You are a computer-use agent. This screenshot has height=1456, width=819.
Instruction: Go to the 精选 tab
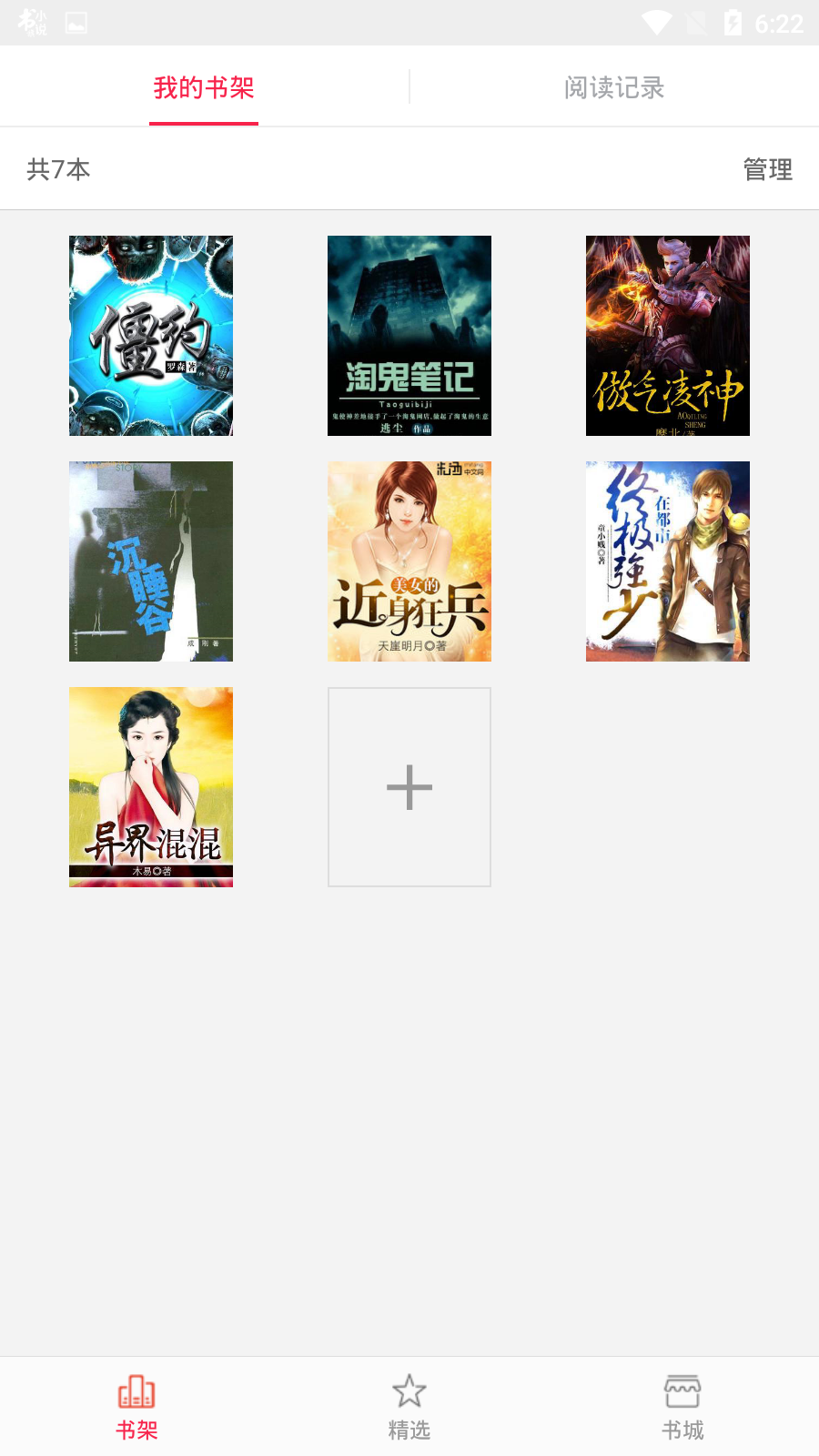point(409,1407)
